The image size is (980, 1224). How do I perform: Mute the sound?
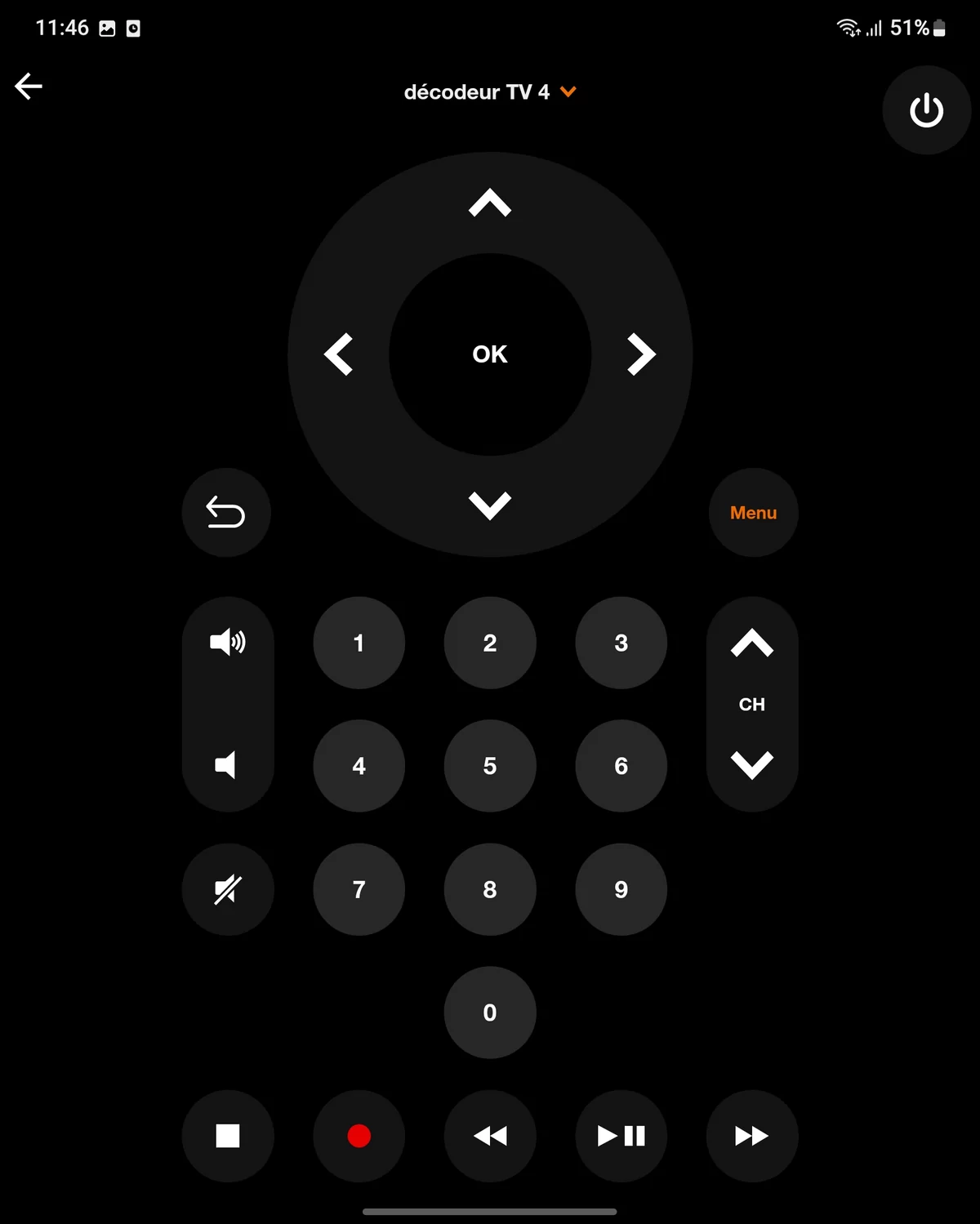[228, 889]
